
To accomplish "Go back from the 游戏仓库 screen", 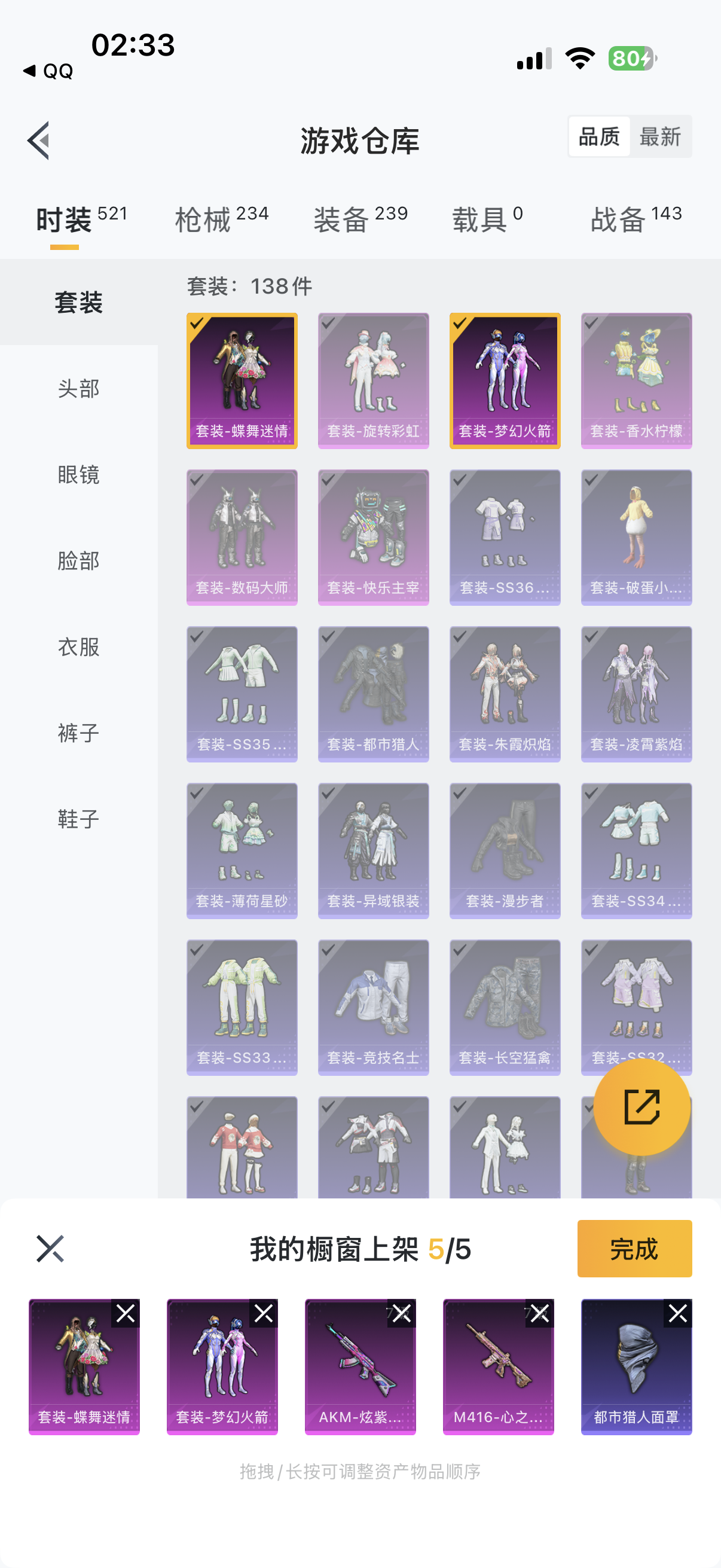I will (x=38, y=141).
